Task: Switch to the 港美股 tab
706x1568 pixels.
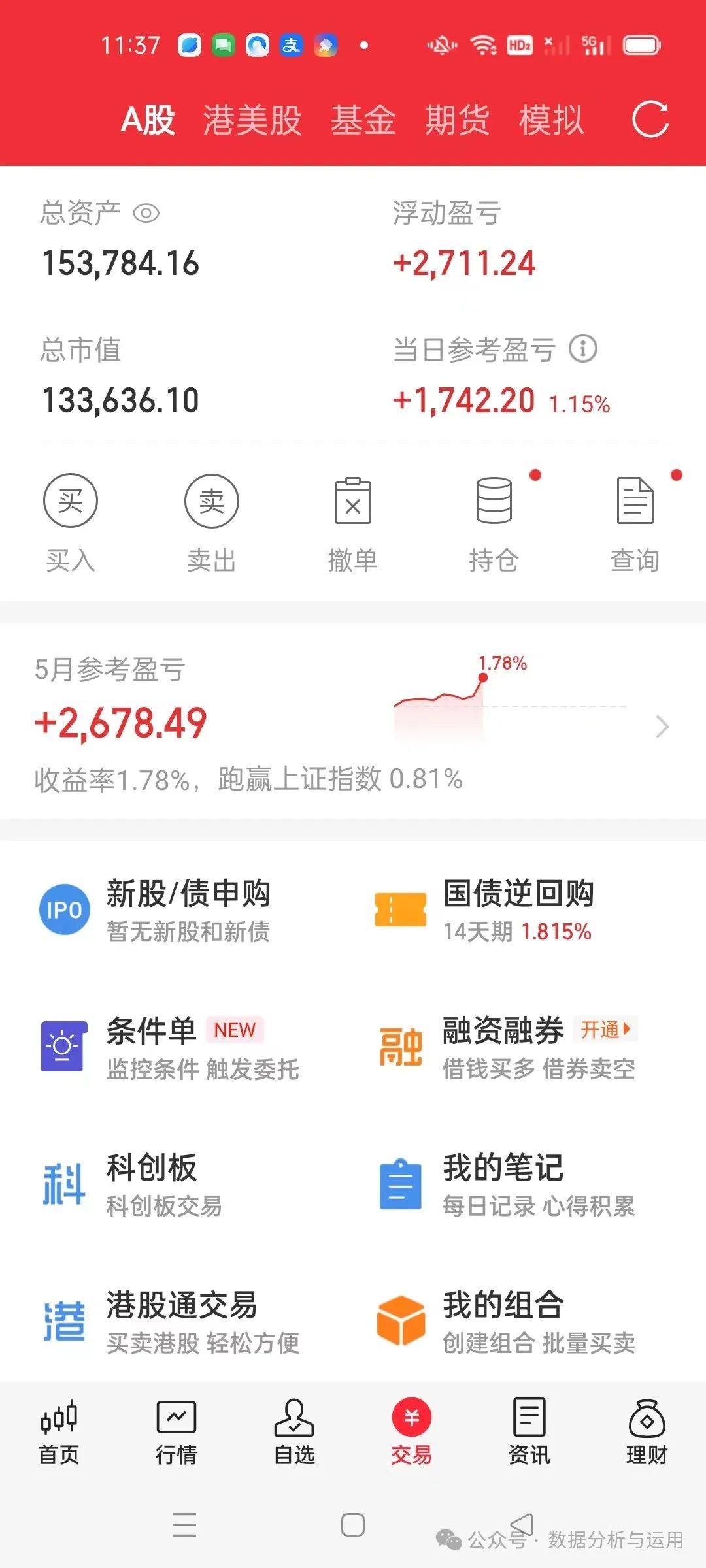Action: point(252,120)
